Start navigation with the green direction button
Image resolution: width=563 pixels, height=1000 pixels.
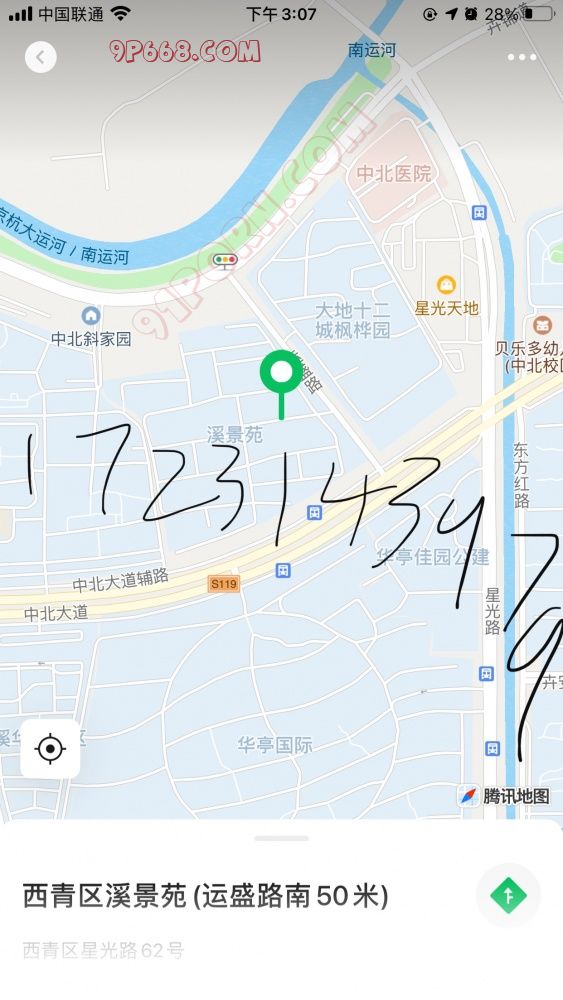tap(508, 895)
